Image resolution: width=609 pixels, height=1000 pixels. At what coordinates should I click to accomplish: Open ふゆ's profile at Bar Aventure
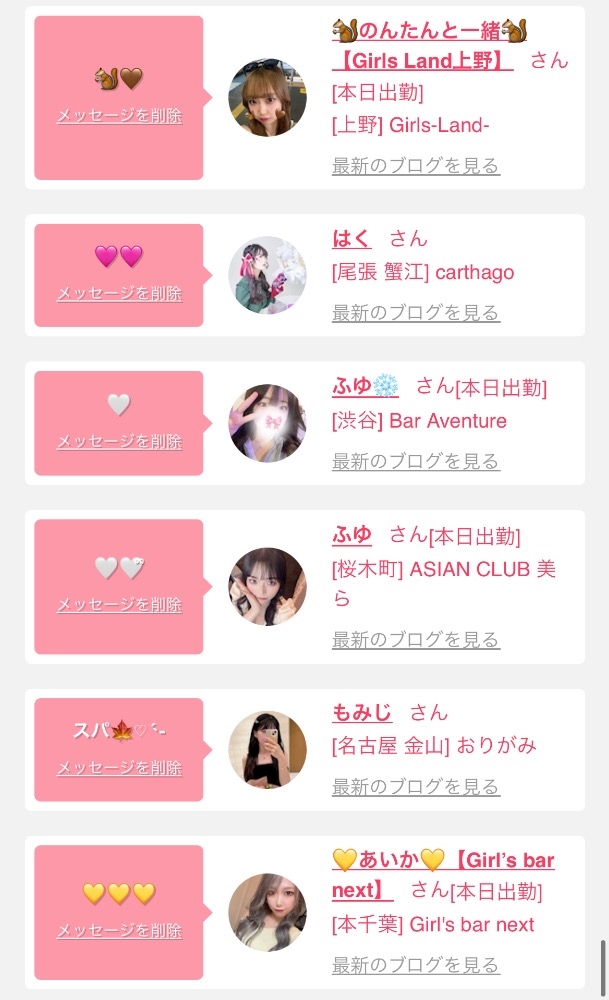pos(365,387)
